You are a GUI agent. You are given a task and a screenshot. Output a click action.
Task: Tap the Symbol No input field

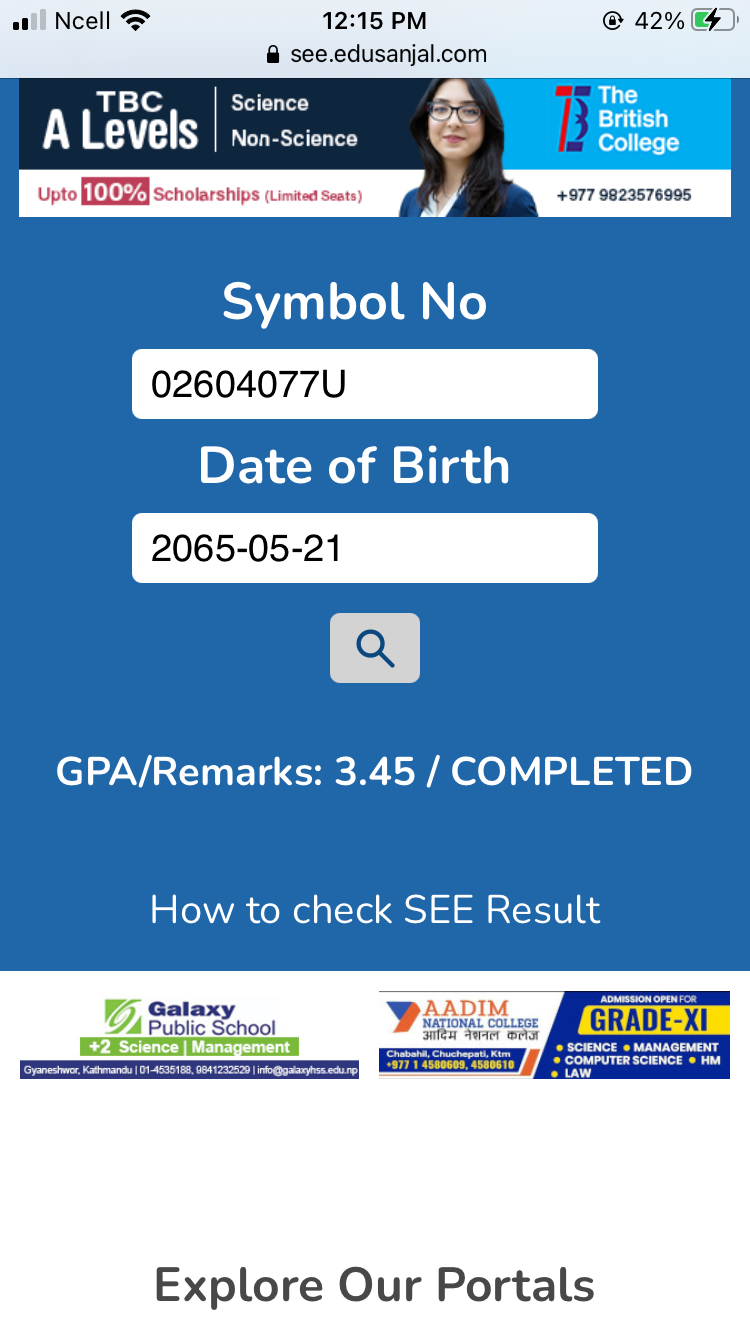365,384
